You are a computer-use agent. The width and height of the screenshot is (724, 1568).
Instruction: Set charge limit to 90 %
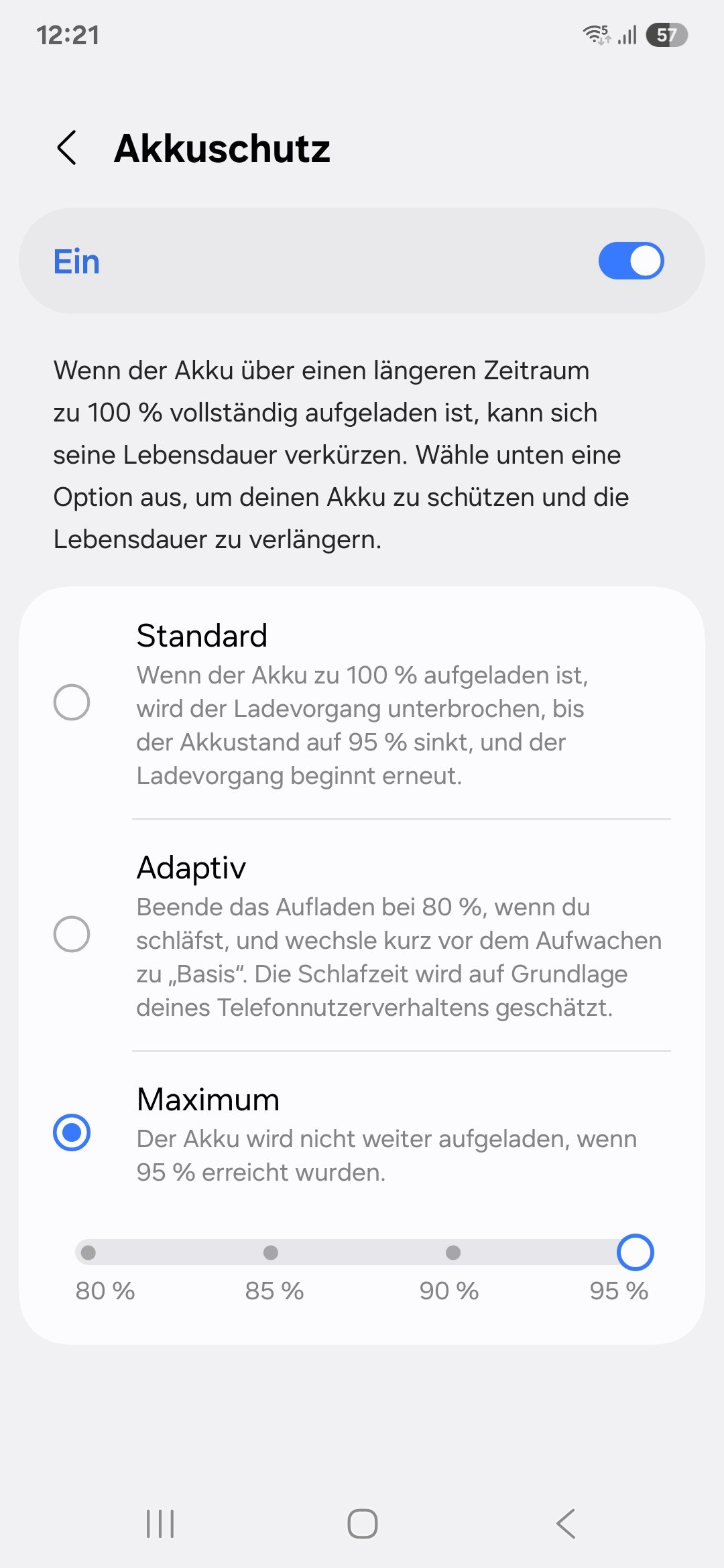(x=453, y=1252)
